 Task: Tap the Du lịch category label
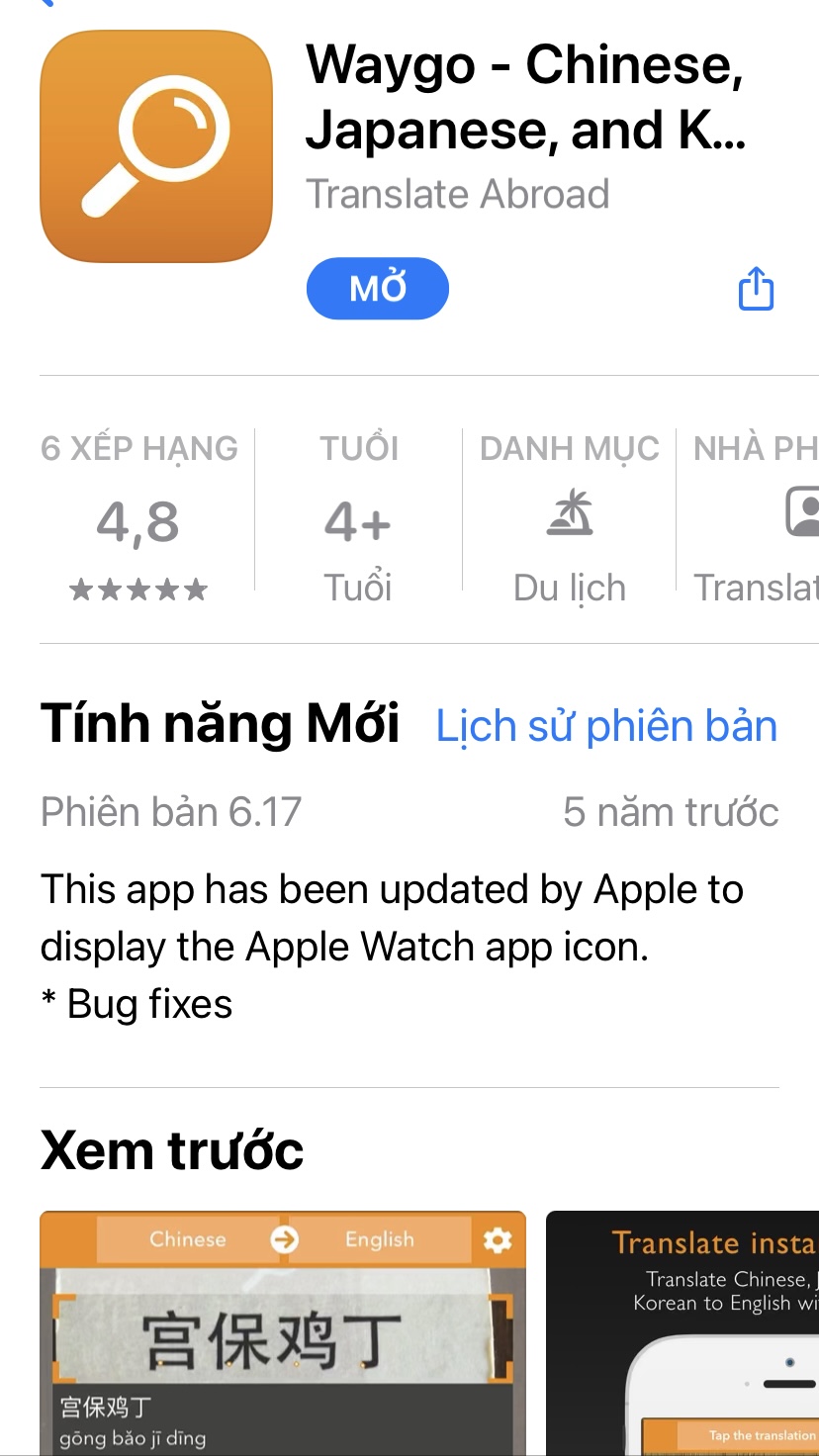pyautogui.click(x=570, y=587)
